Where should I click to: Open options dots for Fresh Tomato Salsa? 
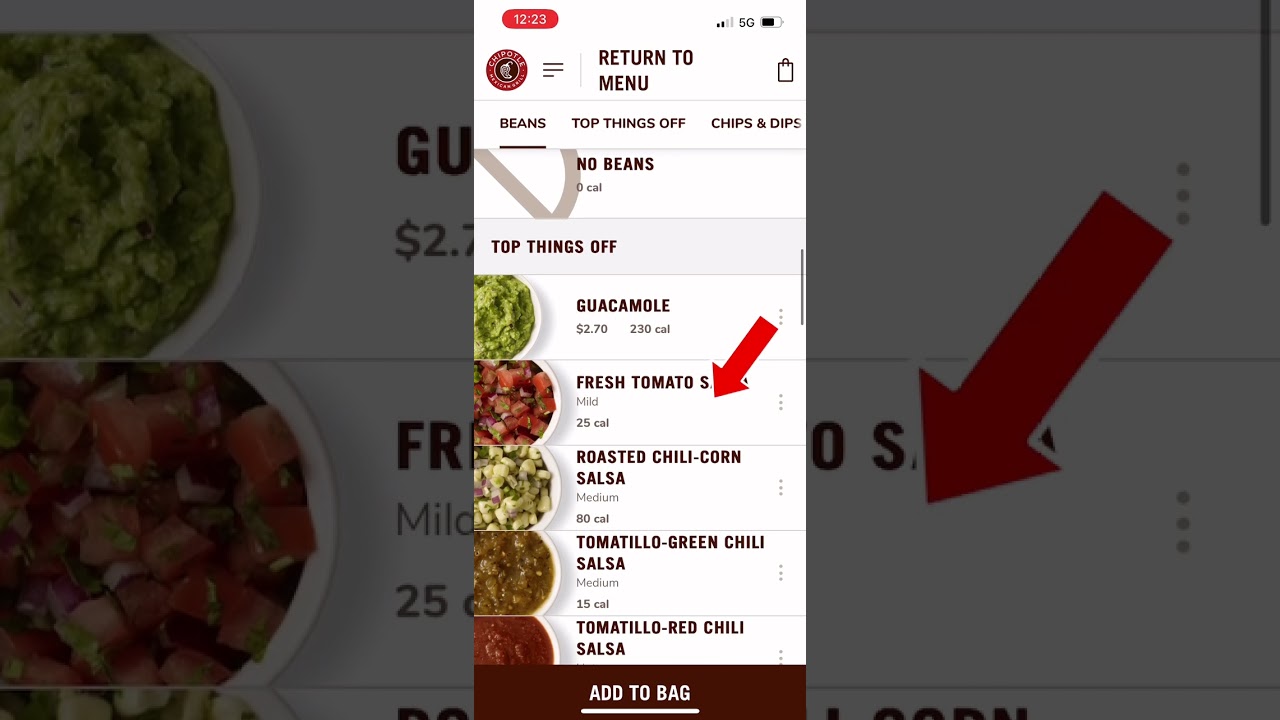[780, 402]
